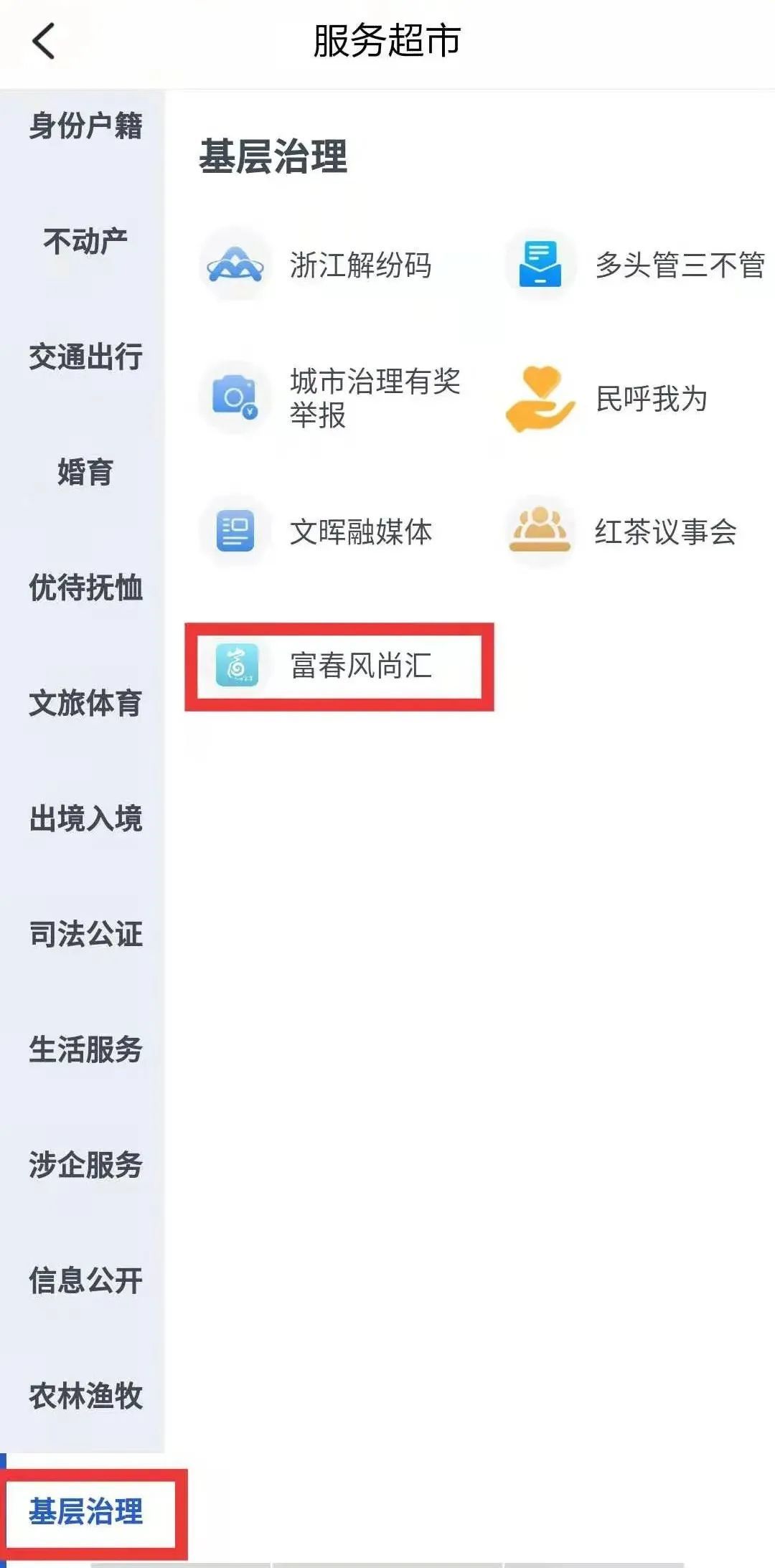Open the 浙江解纷码 service
The image size is (775, 1568).
[x=316, y=265]
